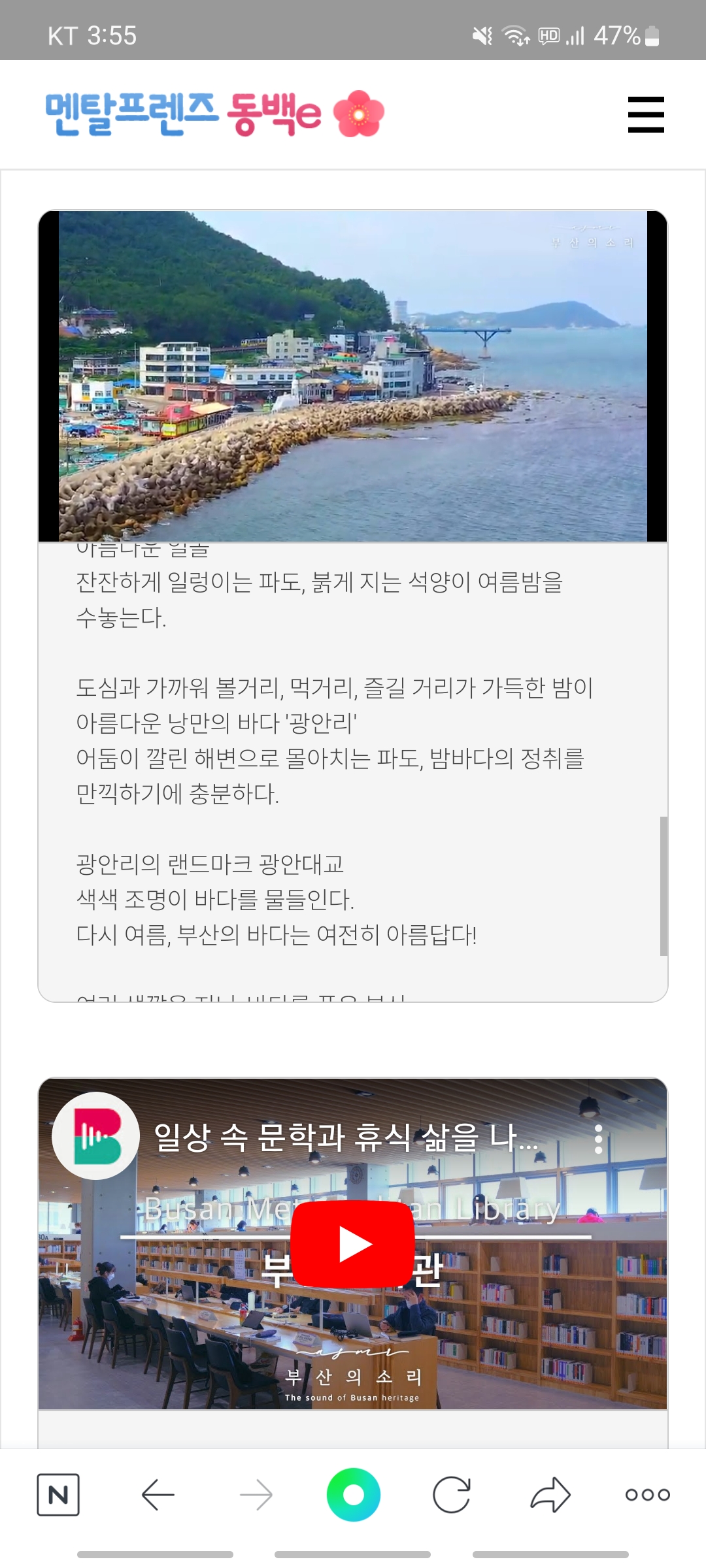Go to 멘탈프렌즈 동백e home page
Screen dimensions: 706x1568
point(214,114)
